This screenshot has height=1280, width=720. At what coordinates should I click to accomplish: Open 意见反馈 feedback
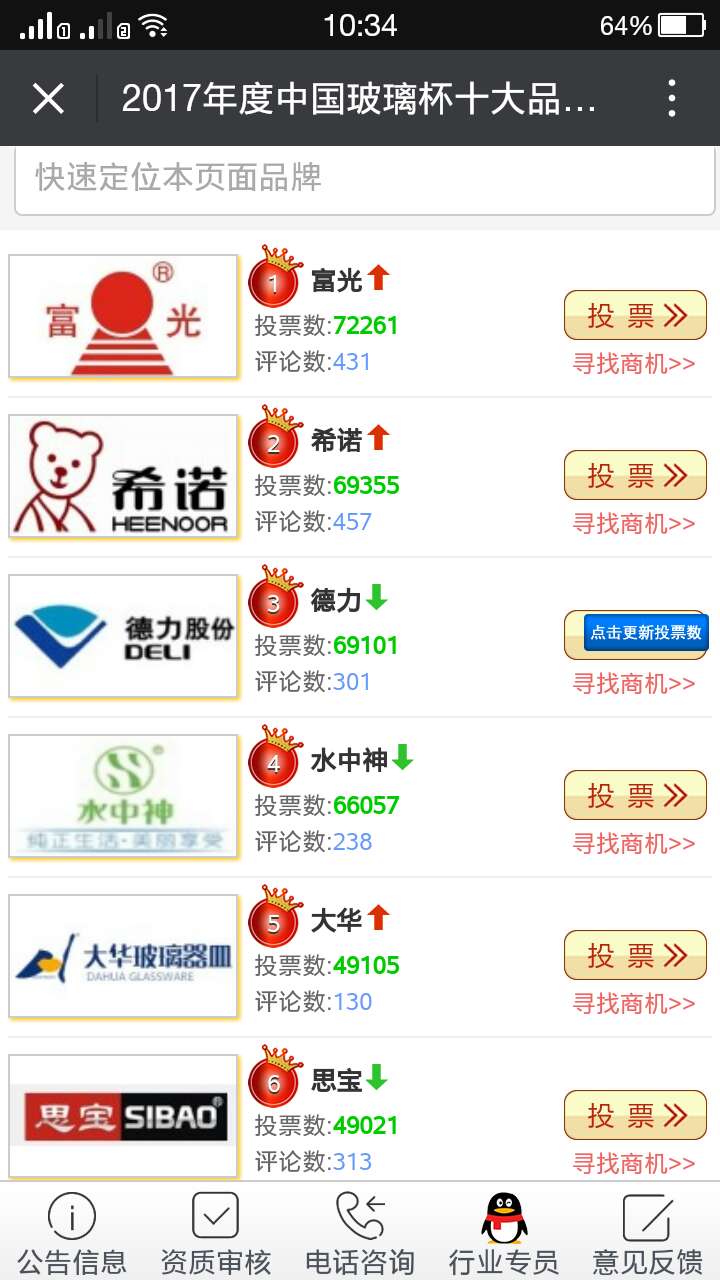coord(648,1233)
